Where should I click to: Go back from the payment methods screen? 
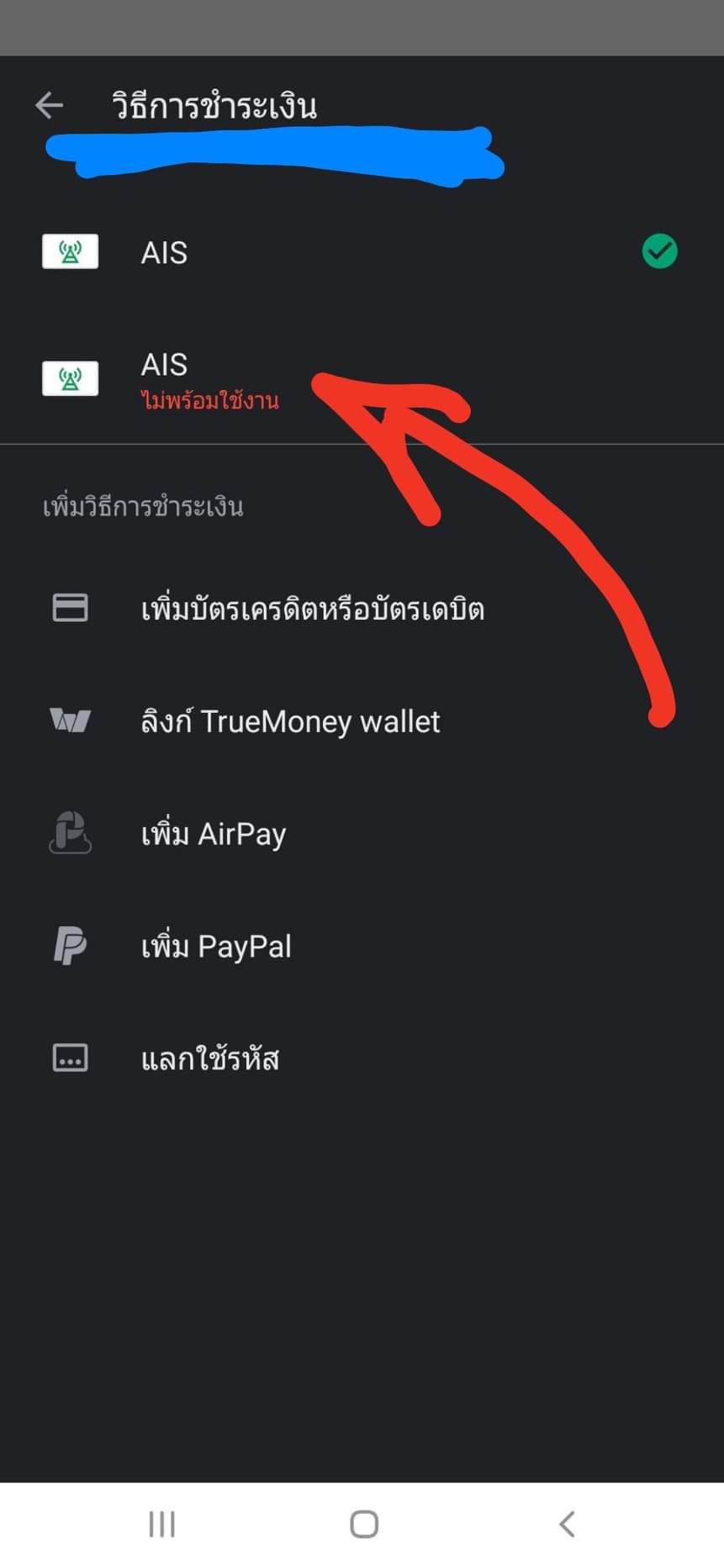click(x=50, y=105)
